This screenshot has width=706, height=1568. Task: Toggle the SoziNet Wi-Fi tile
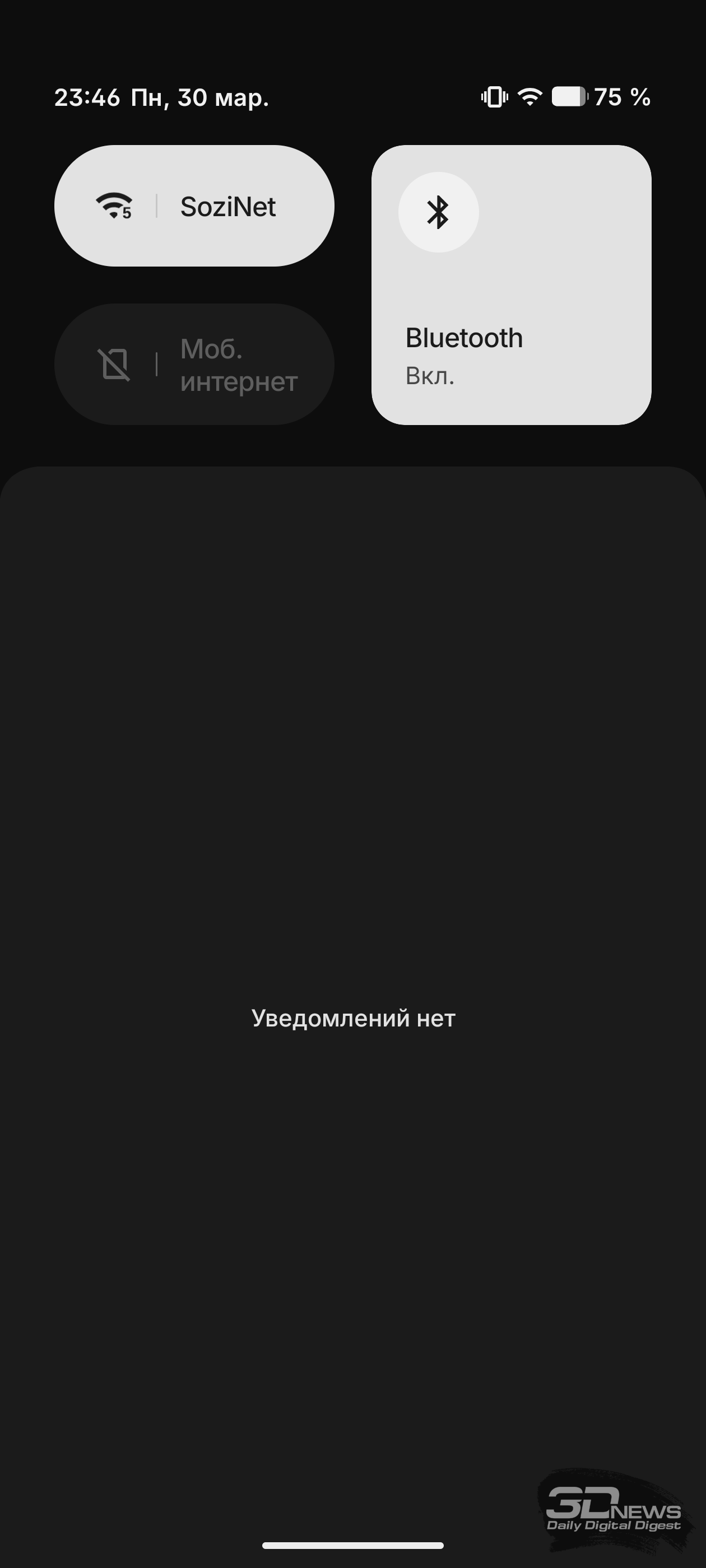tap(114, 206)
